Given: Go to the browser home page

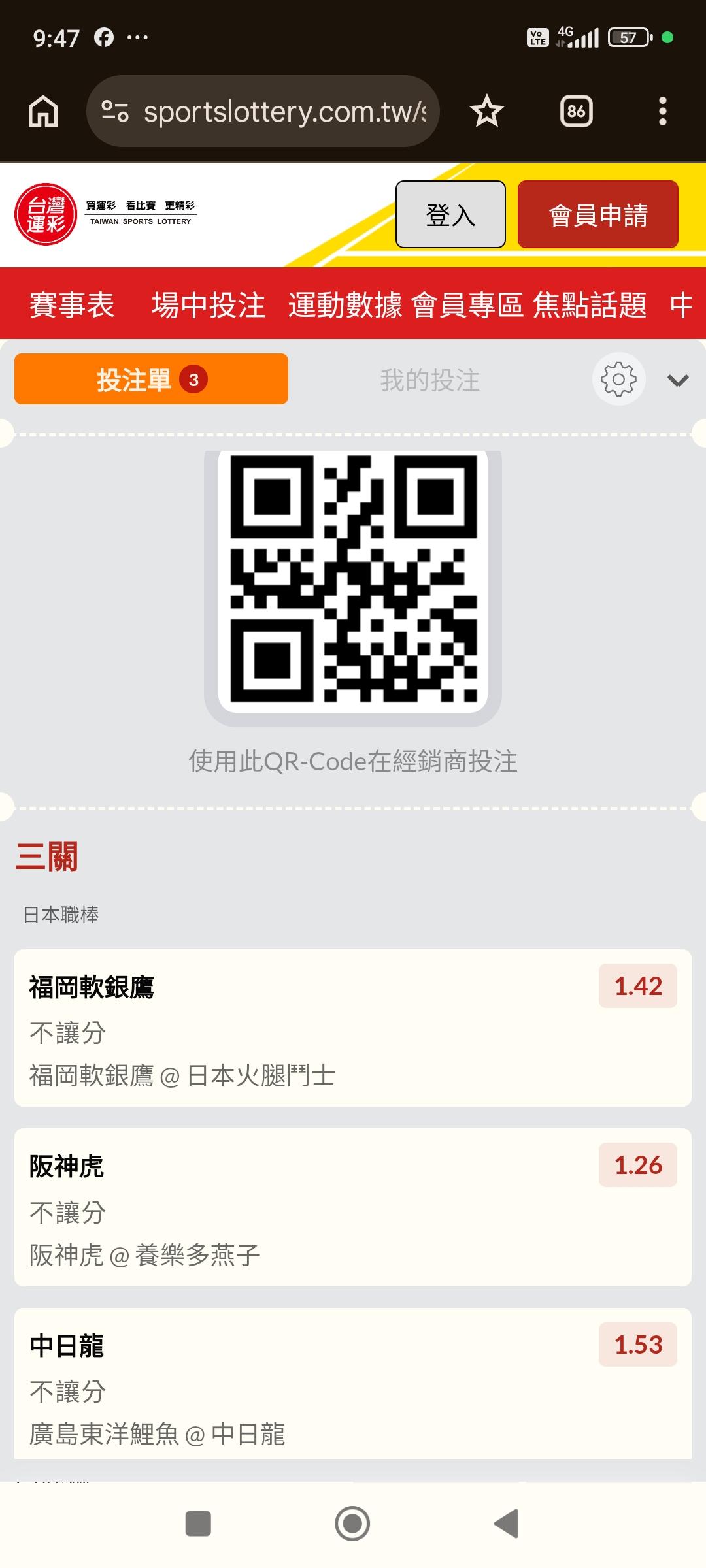Looking at the screenshot, I should tap(43, 111).
